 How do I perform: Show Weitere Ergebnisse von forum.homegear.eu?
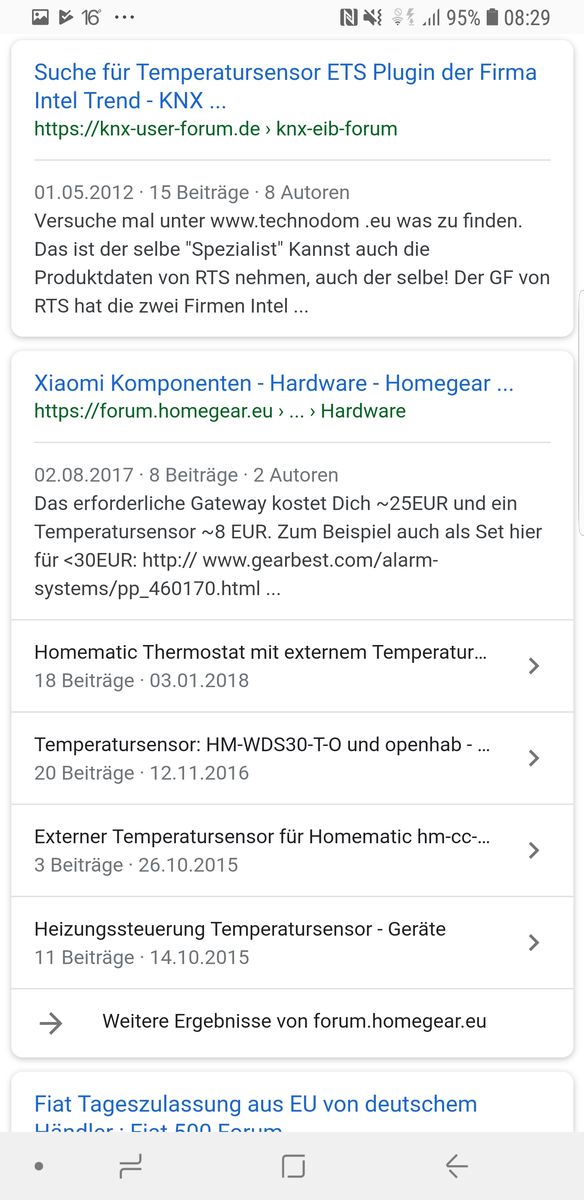click(x=292, y=1022)
